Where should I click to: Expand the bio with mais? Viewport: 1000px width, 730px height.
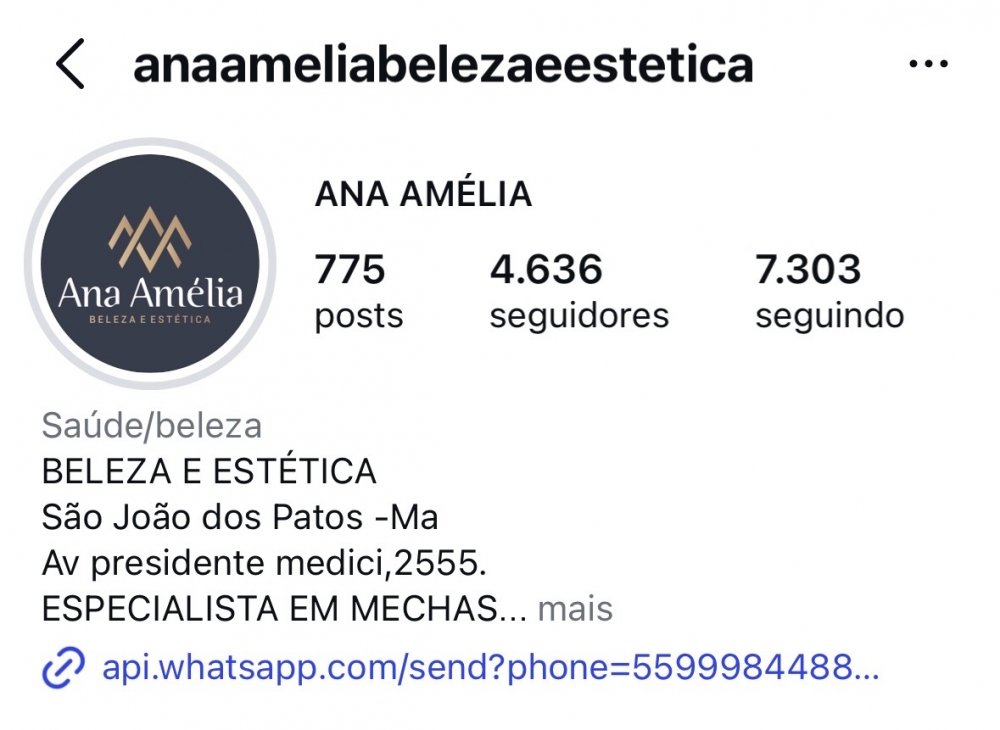click(x=575, y=608)
